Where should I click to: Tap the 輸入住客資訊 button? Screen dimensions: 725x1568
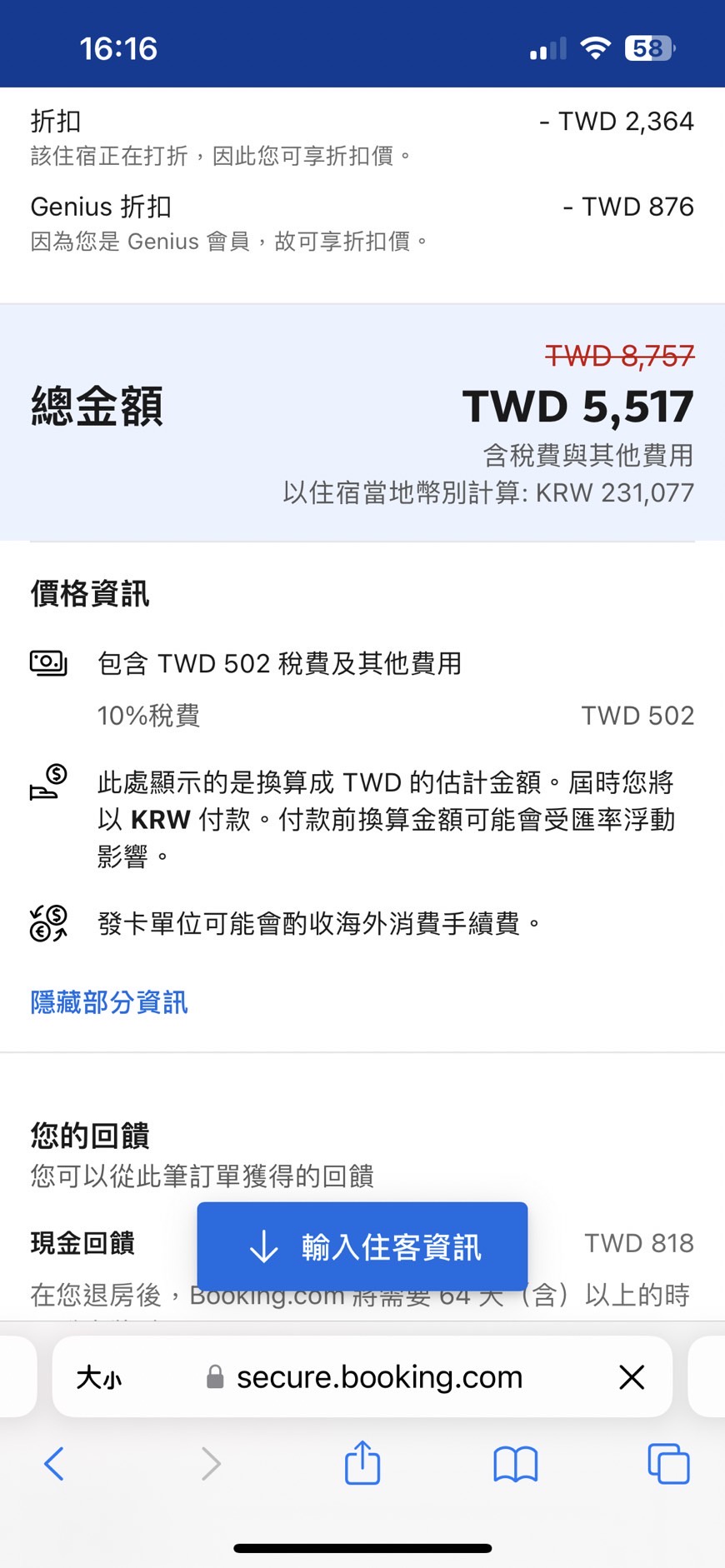[x=362, y=1246]
